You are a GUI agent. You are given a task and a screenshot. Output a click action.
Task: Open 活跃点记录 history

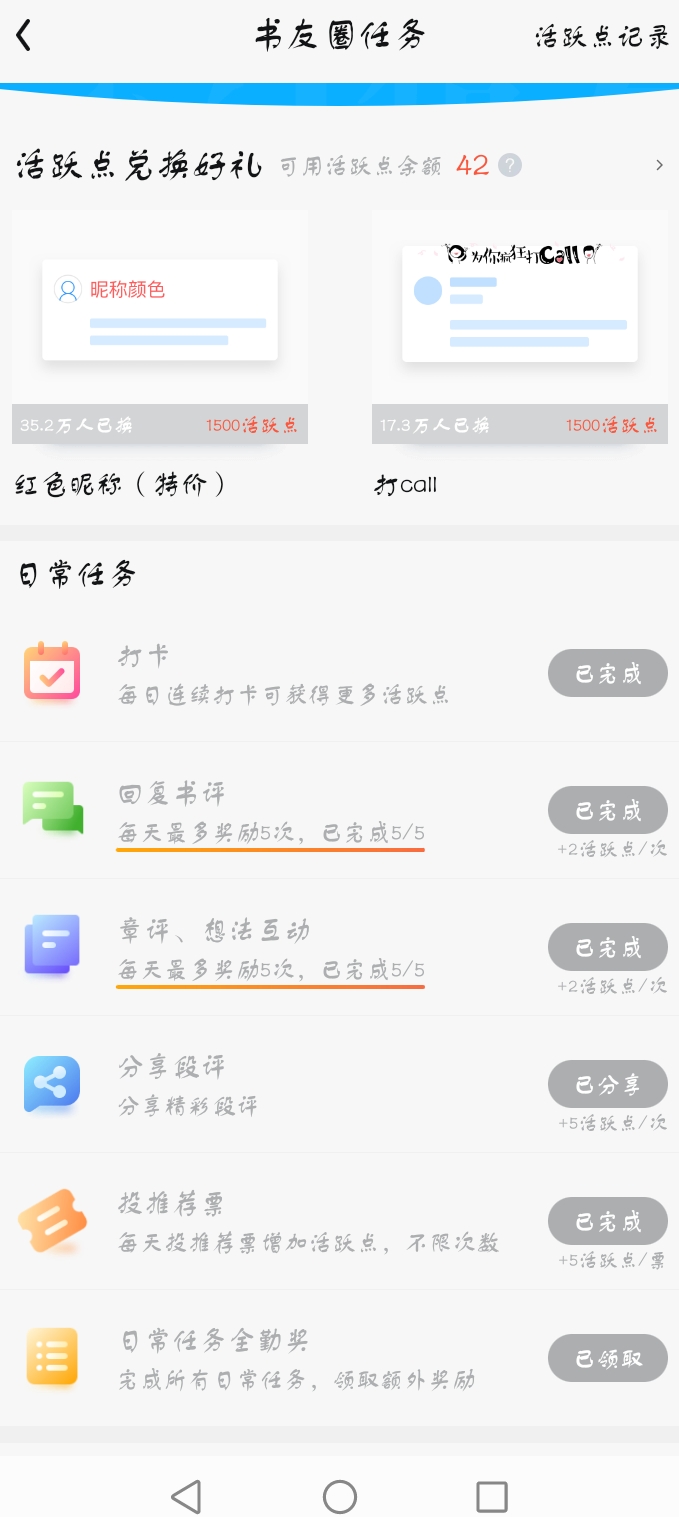point(601,37)
